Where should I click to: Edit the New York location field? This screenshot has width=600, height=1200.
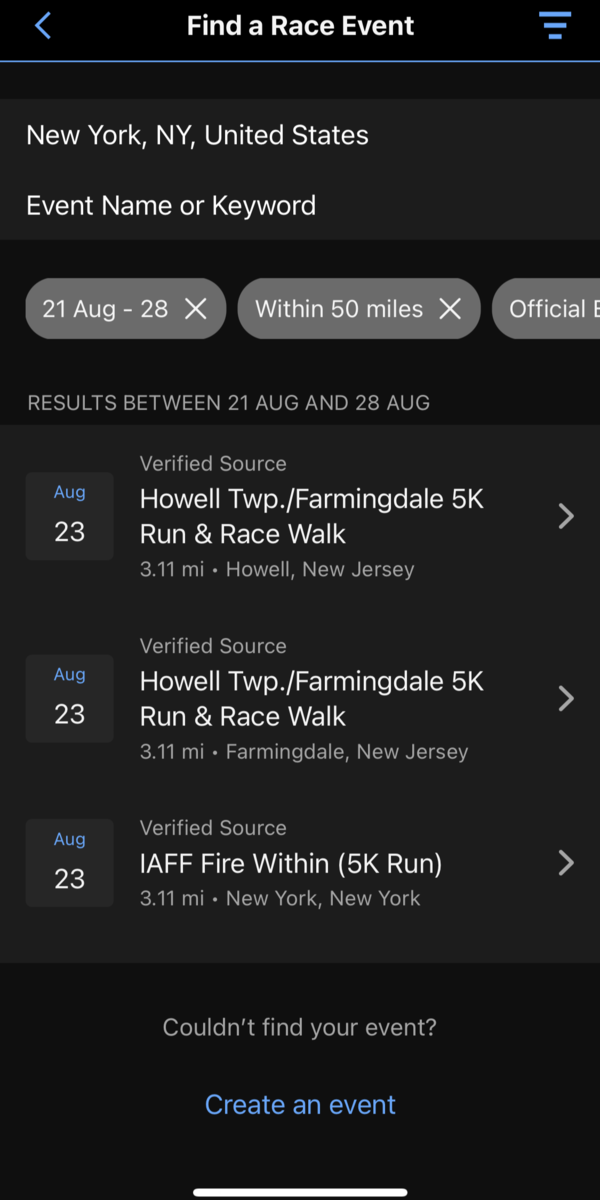(300, 135)
